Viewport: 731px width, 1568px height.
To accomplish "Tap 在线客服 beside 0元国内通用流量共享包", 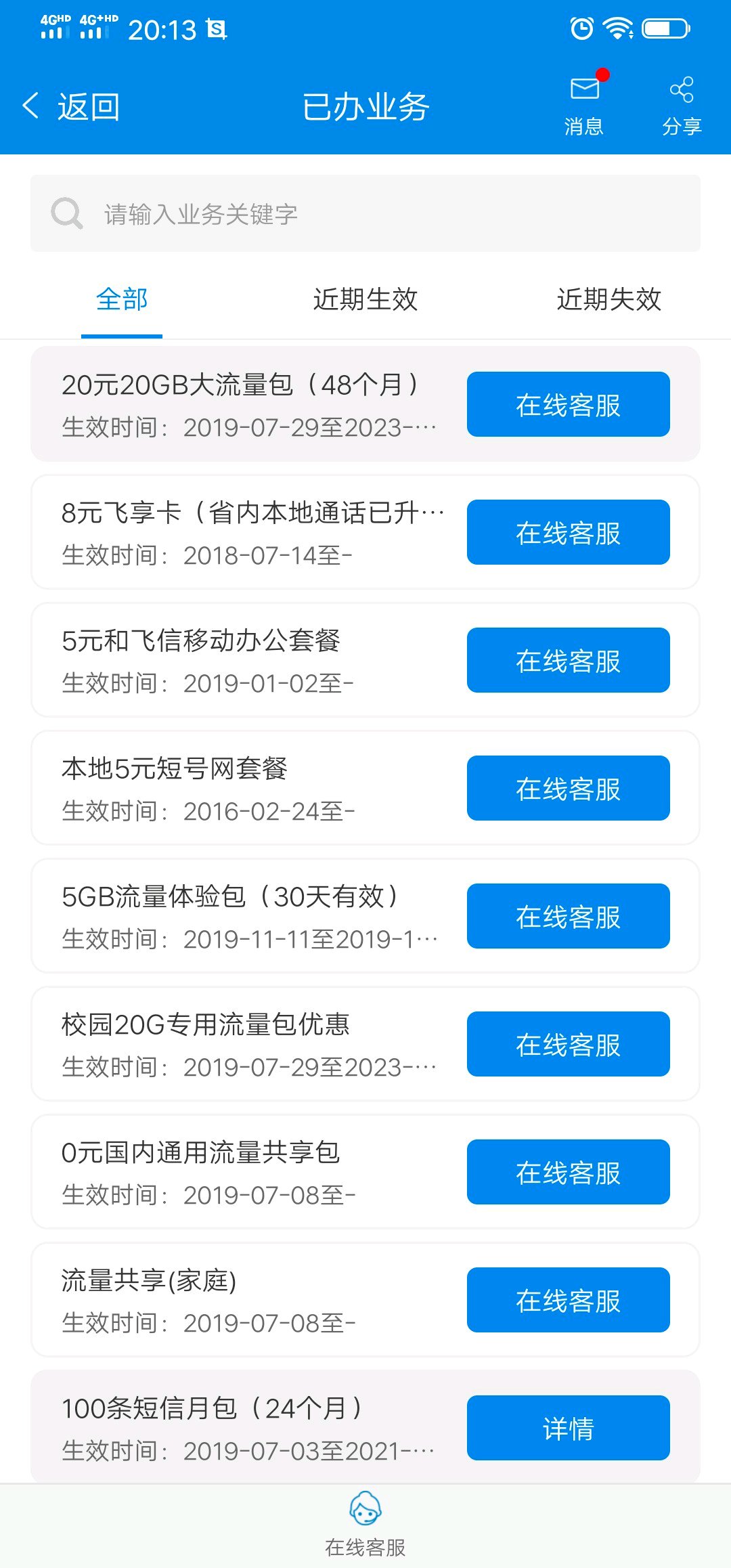I will click(568, 1172).
